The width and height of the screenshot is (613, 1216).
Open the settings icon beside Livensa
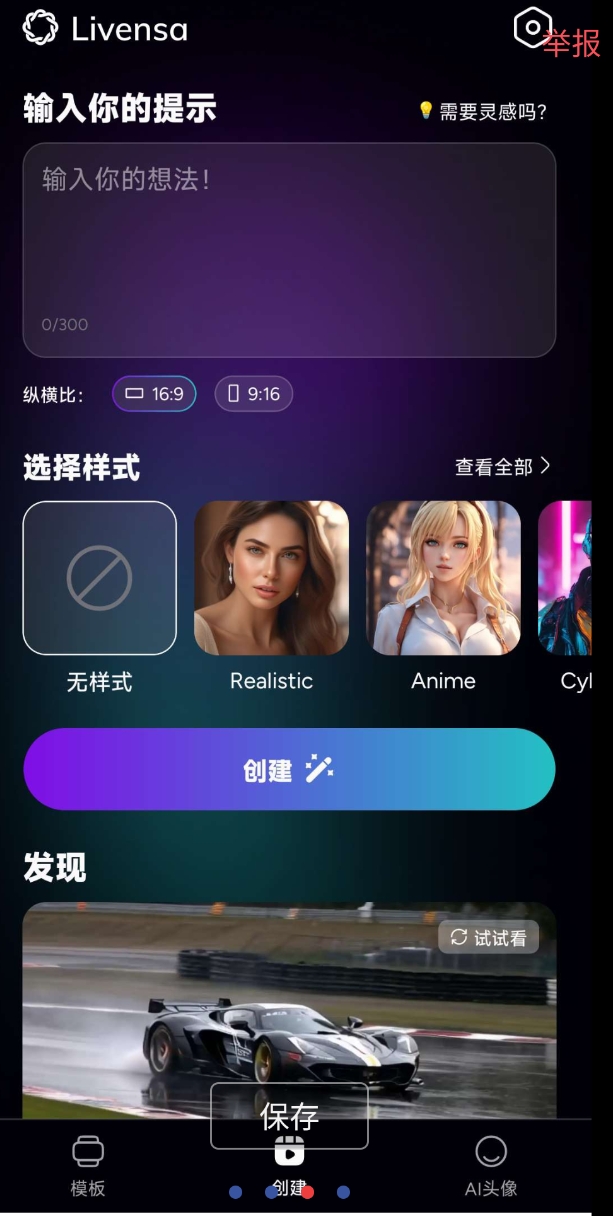coord(531,28)
